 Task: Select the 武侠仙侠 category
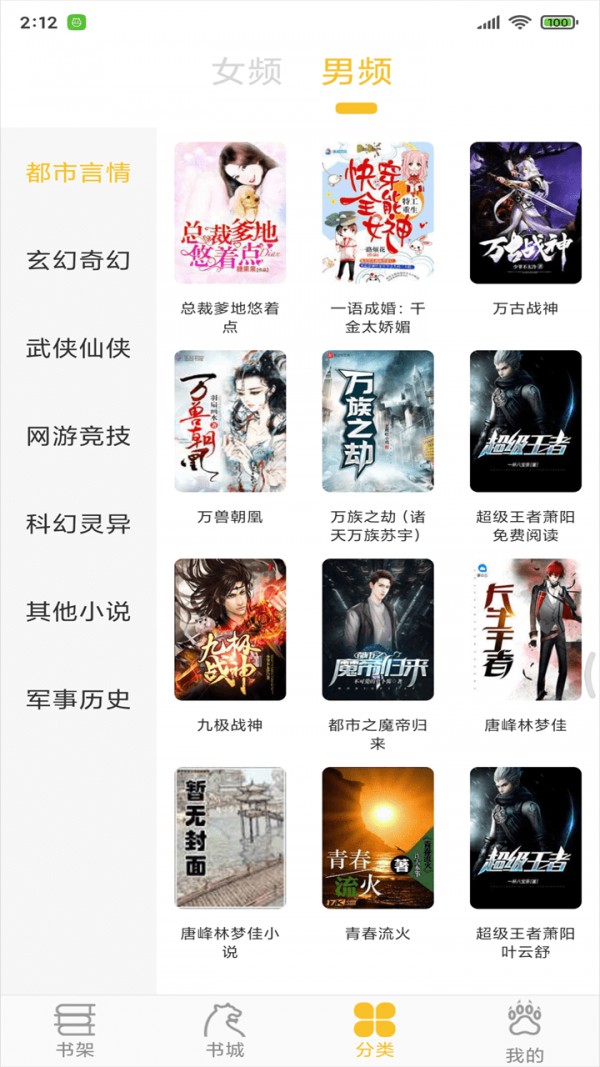tap(78, 349)
